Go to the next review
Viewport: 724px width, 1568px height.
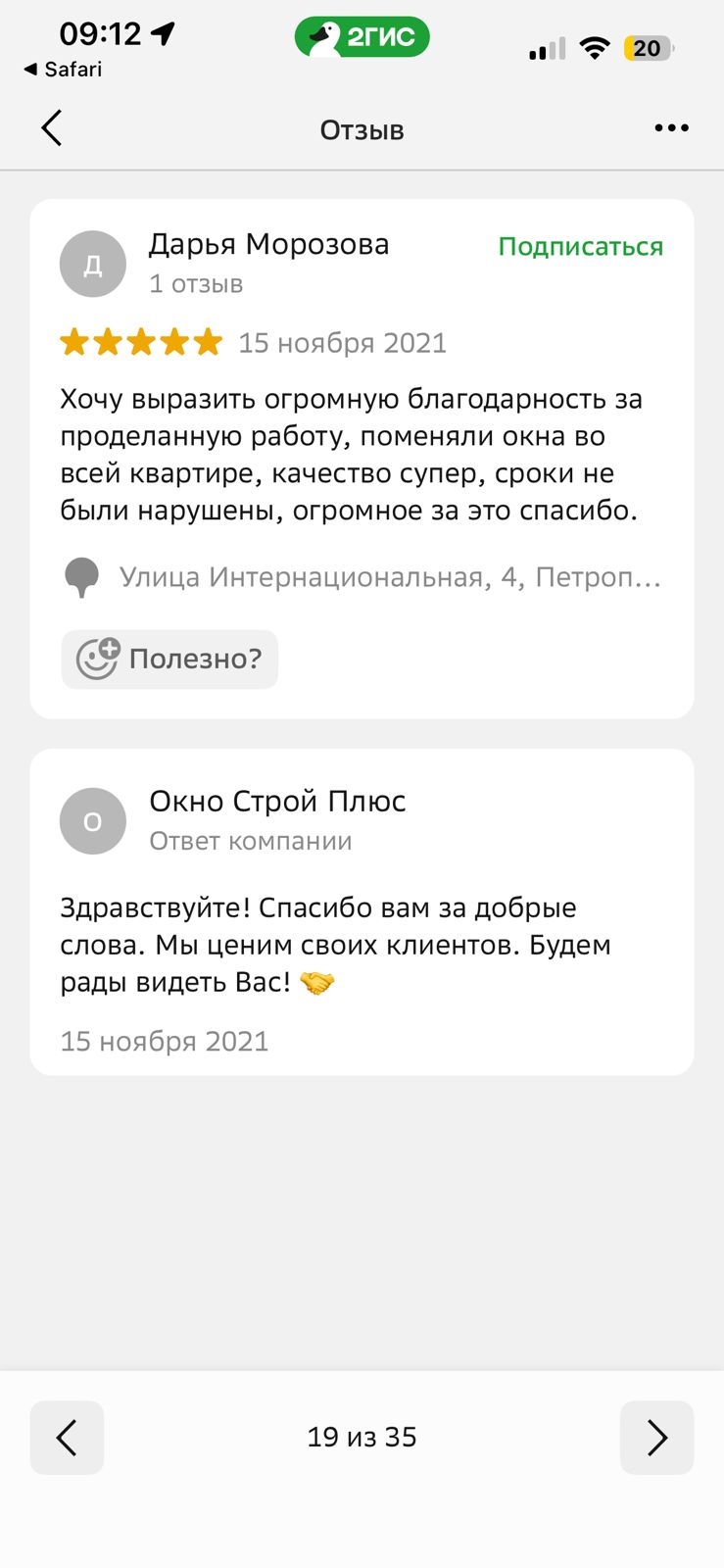pyautogui.click(x=656, y=1438)
